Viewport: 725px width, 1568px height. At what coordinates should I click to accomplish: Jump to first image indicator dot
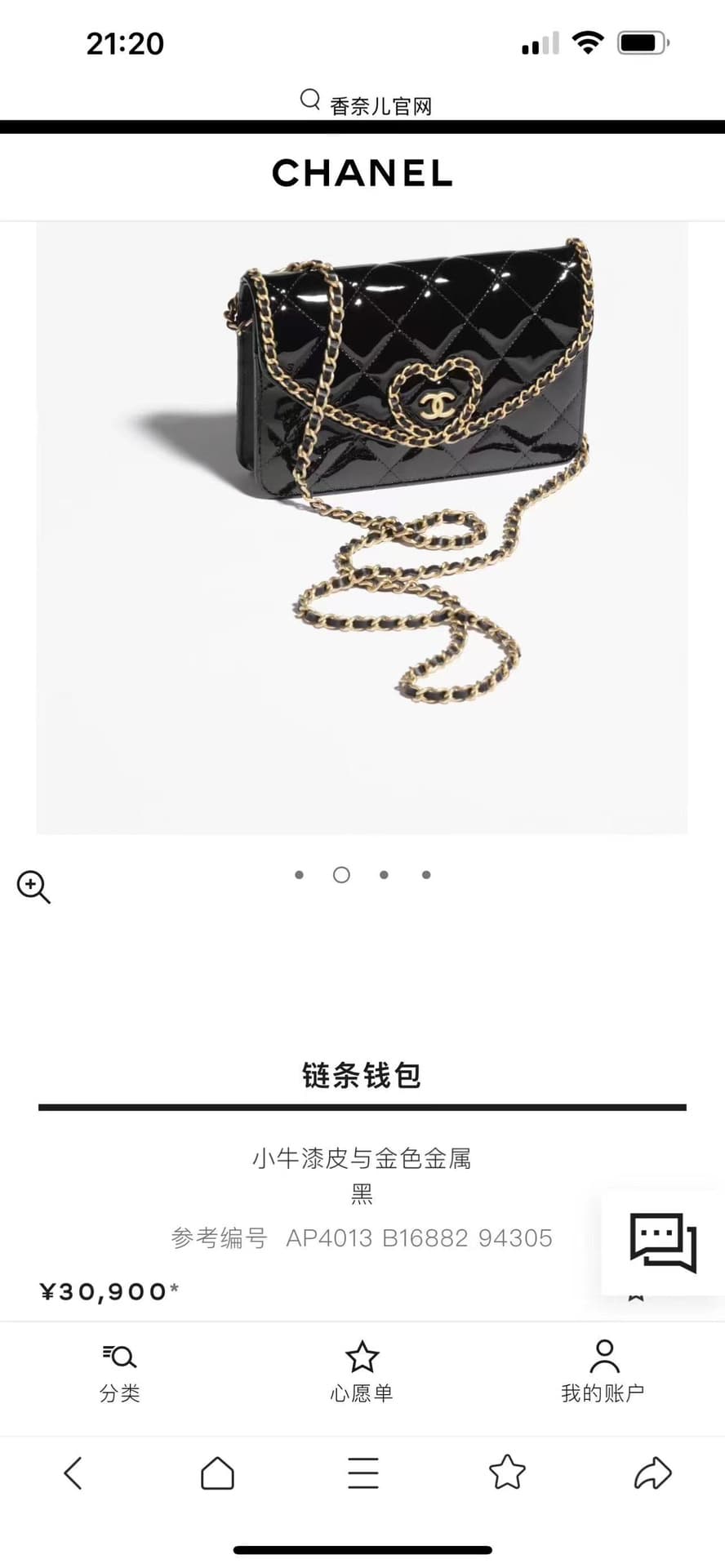coord(300,875)
